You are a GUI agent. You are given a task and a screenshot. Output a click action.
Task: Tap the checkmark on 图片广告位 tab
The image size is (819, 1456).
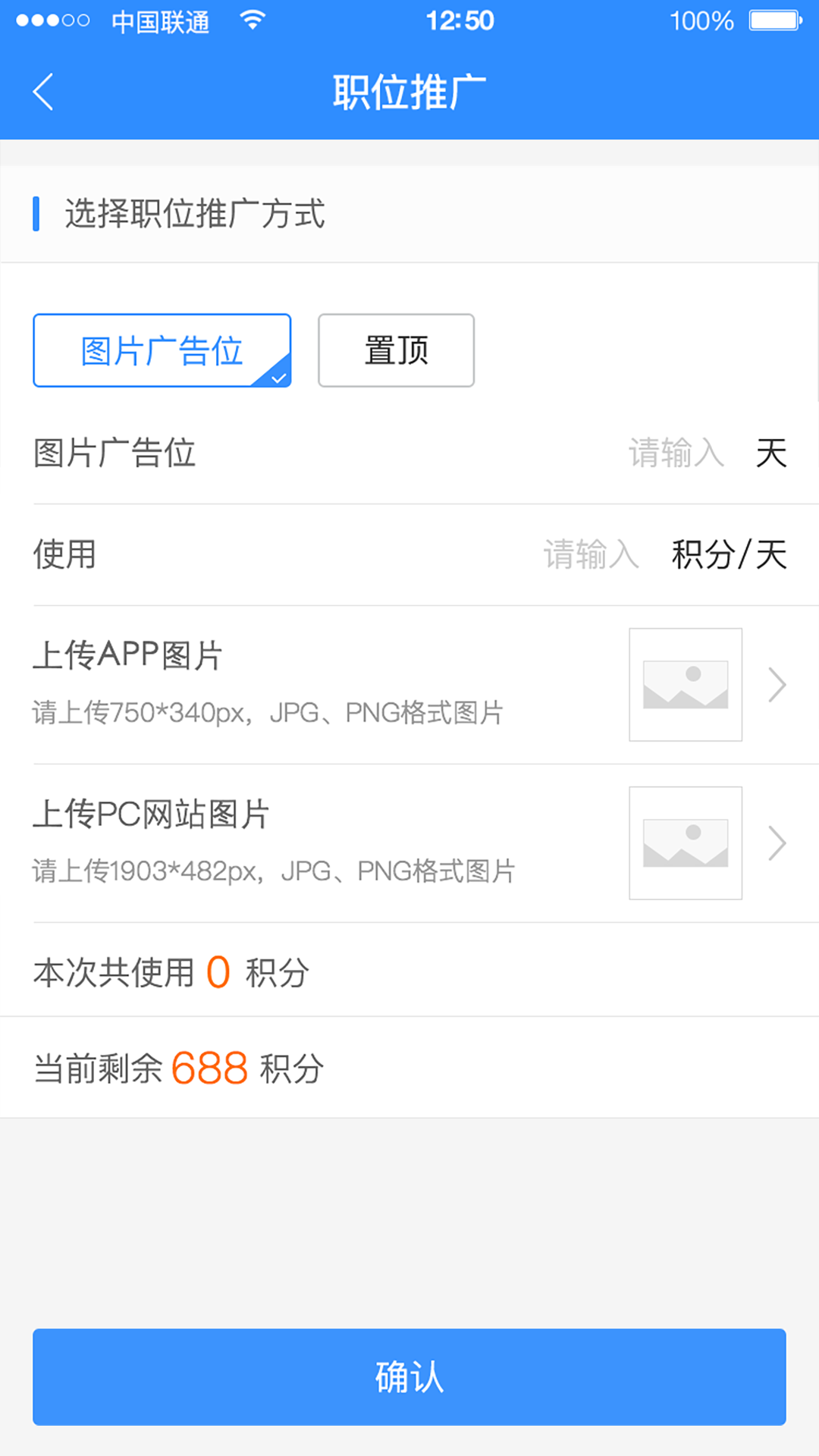tap(278, 375)
